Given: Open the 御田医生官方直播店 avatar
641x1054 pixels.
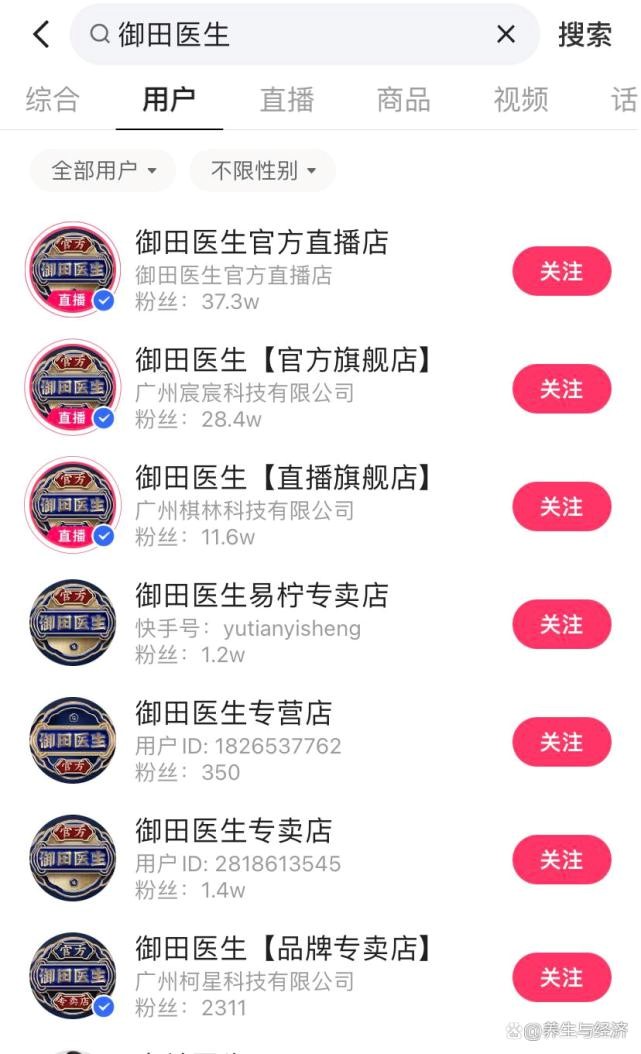Looking at the screenshot, I should coord(73,270).
